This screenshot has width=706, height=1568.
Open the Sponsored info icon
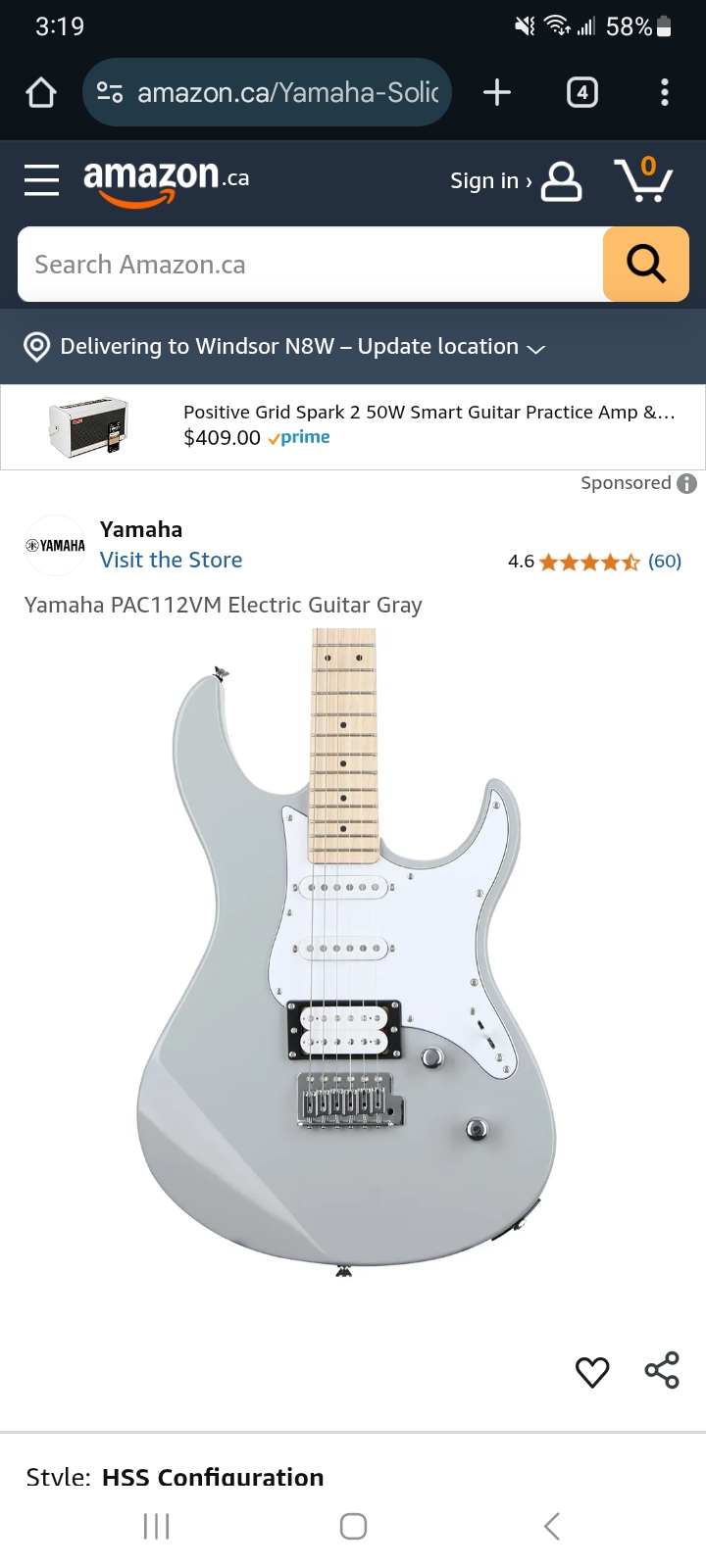pos(687,483)
